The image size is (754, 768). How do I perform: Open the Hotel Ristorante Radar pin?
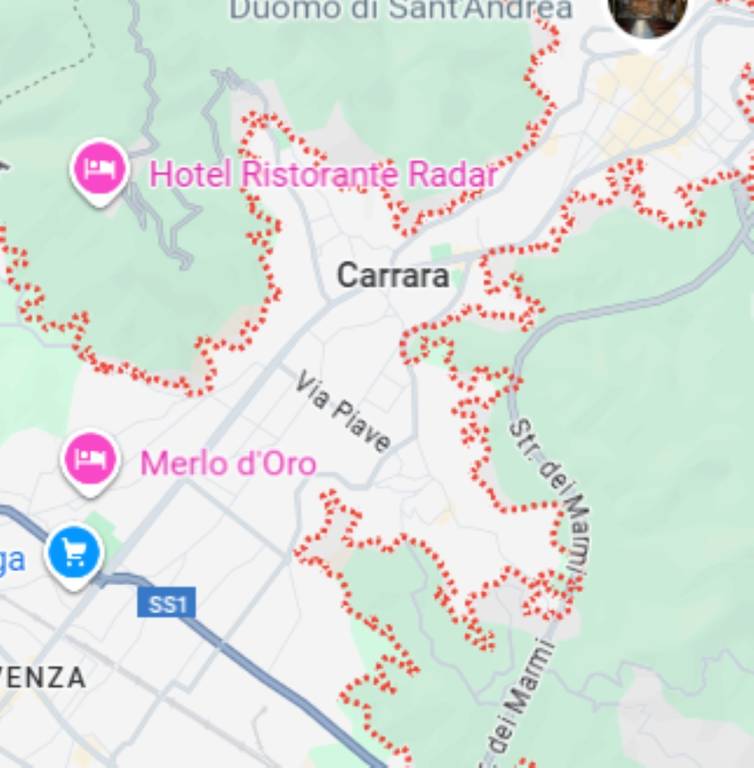coord(99,169)
